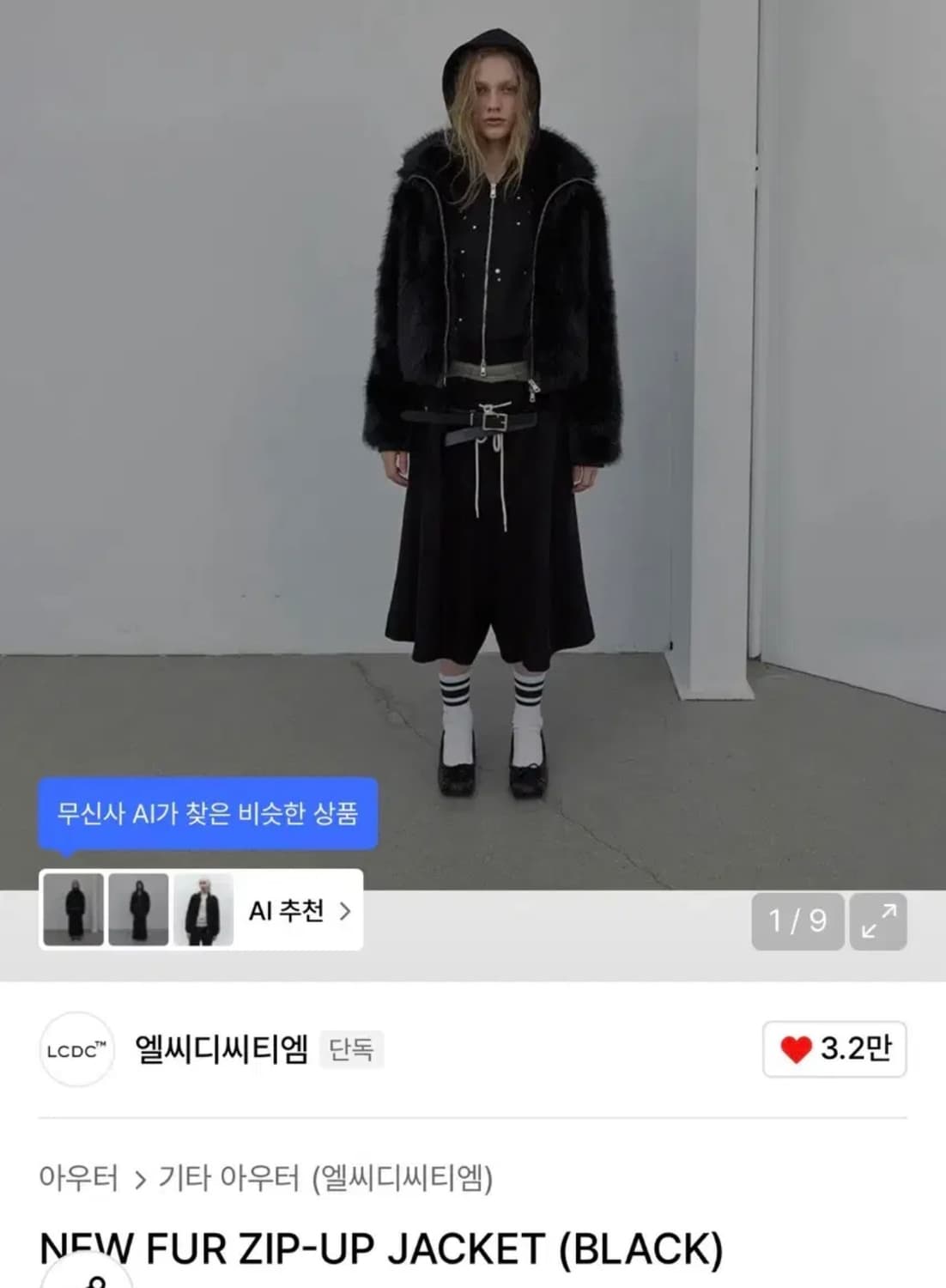Tap the LCDC™ circular emblem

coord(78,1049)
